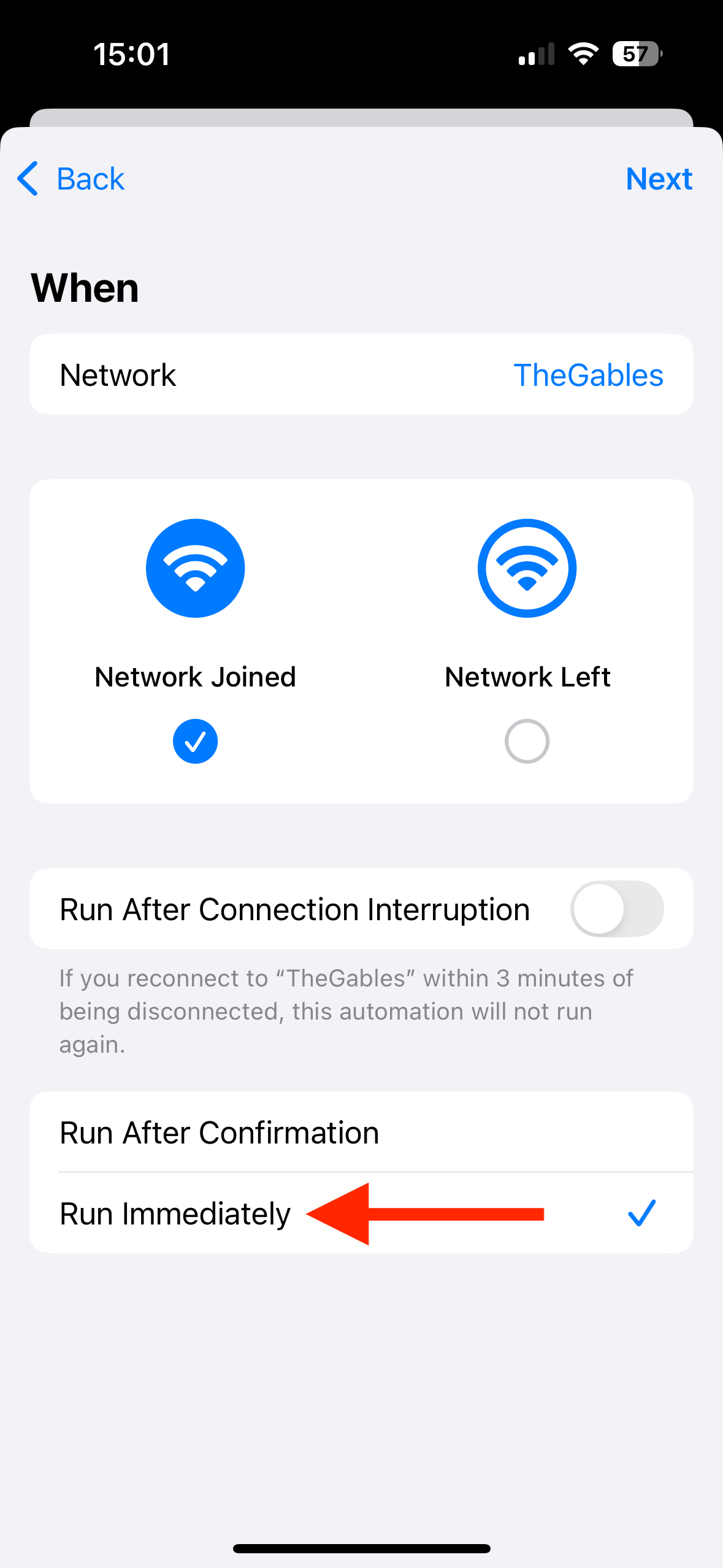The height and width of the screenshot is (1568, 723).
Task: Tap Next to continue
Action: pyautogui.click(x=659, y=179)
